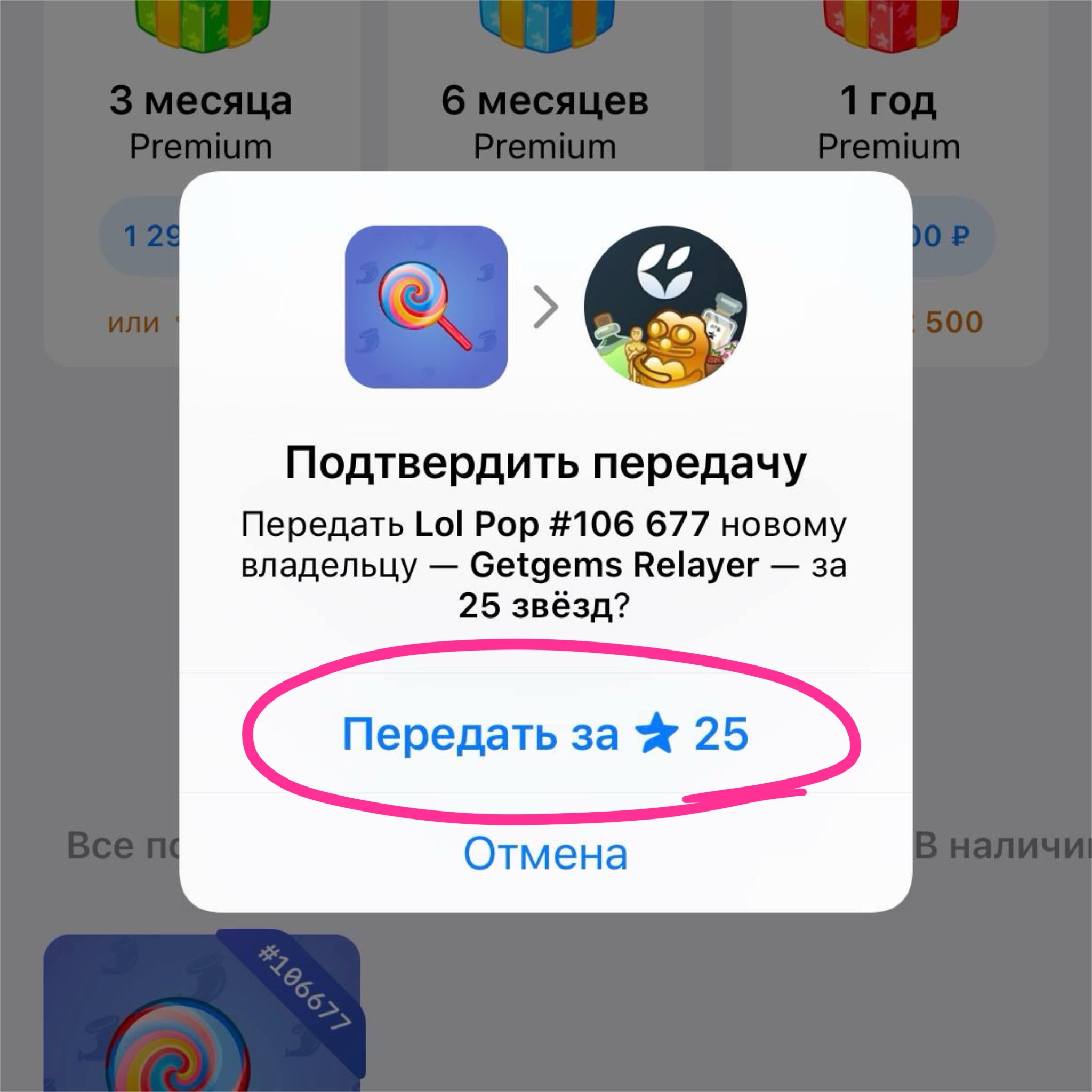Cancel the transfer with Отмена
Image resolution: width=1092 pixels, height=1092 pixels.
coord(545,854)
